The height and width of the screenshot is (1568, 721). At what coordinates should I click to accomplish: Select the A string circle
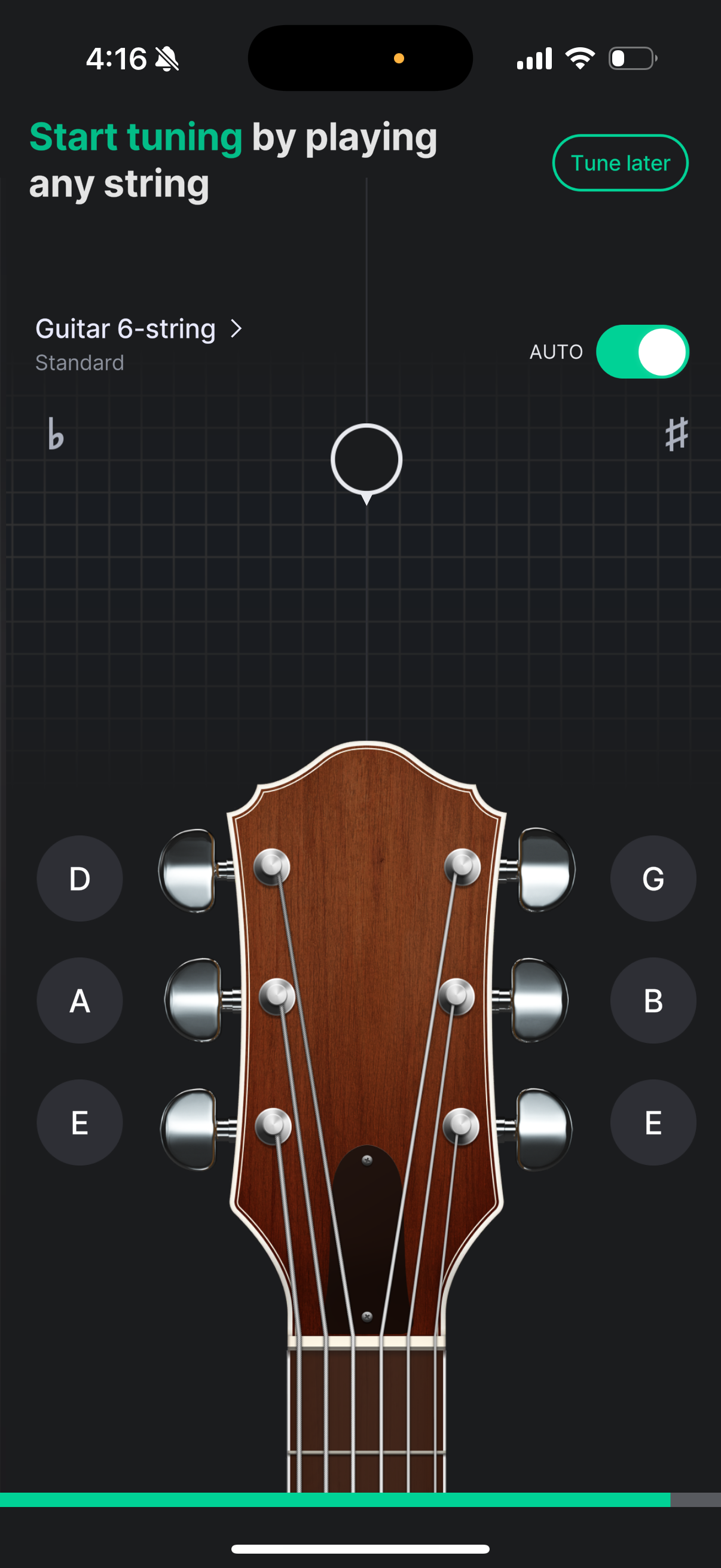(x=79, y=1000)
